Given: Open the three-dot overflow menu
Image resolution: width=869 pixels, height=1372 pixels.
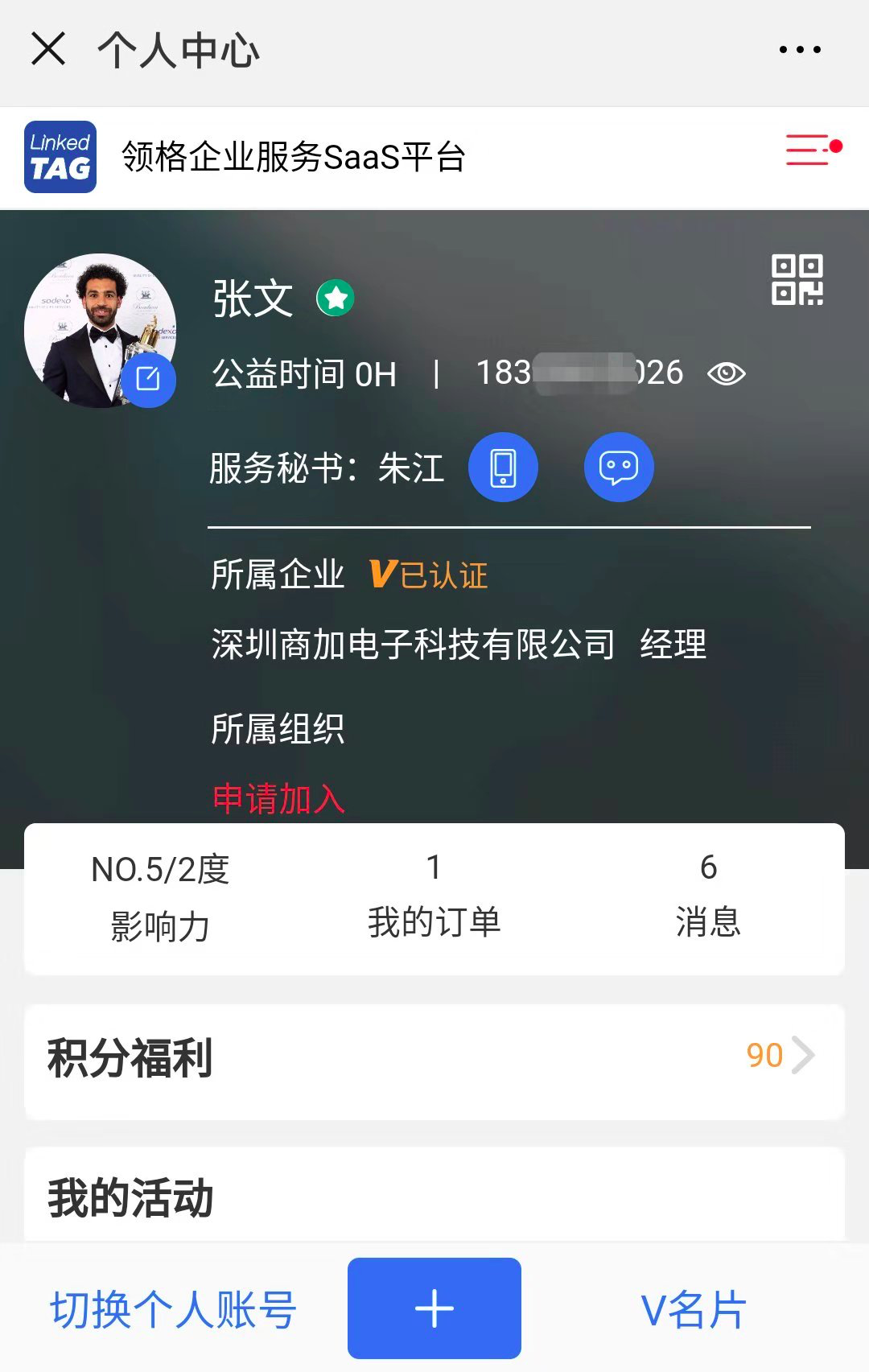Looking at the screenshot, I should tap(800, 50).
